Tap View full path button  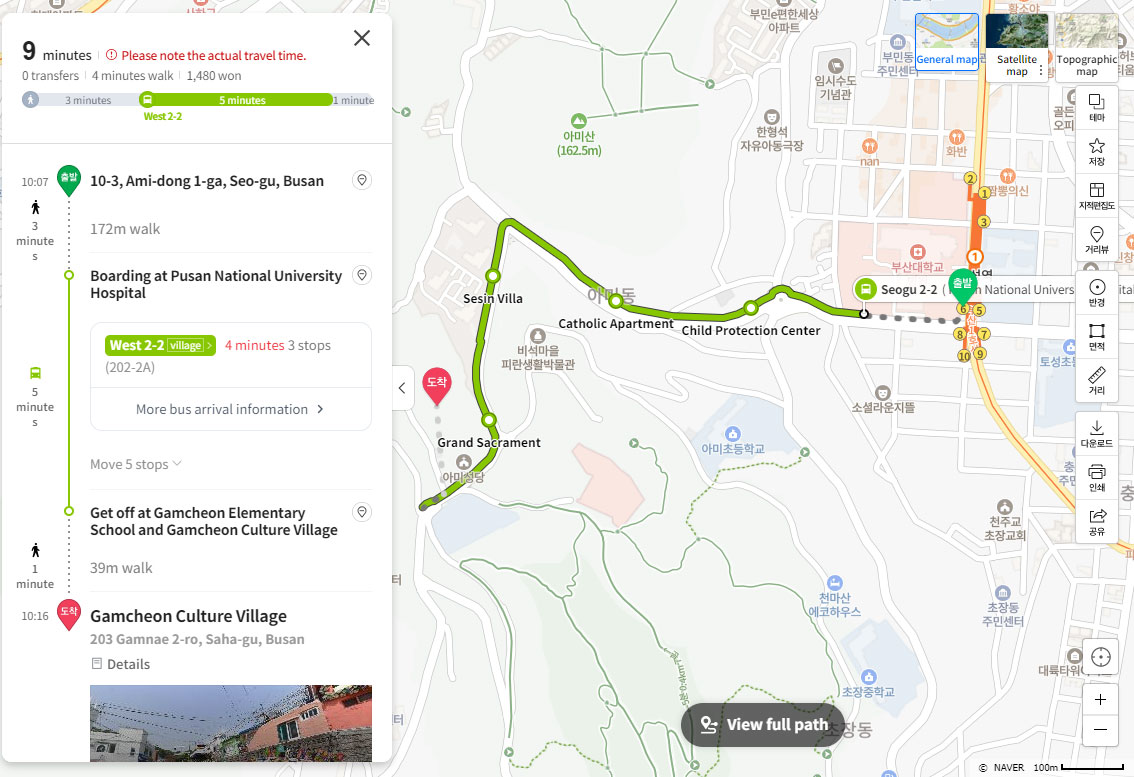[764, 725]
